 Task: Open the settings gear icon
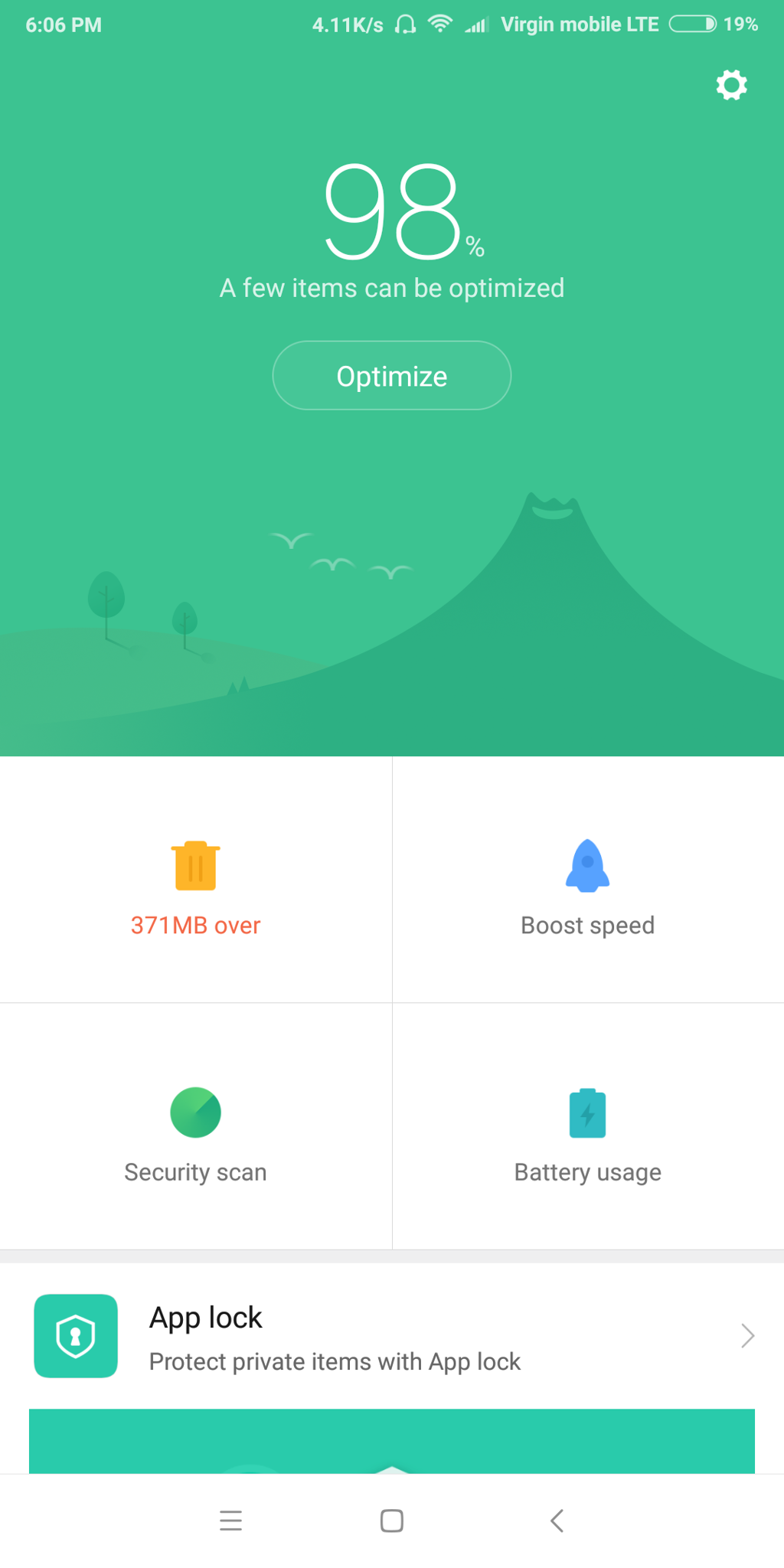(731, 85)
